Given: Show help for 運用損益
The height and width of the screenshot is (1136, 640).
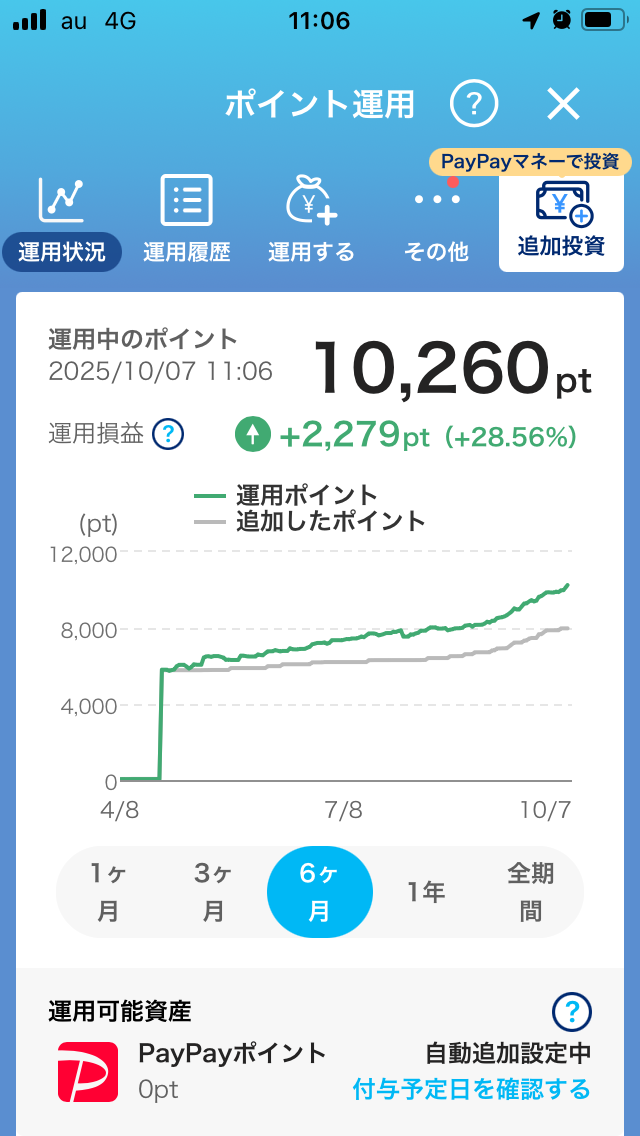Looking at the screenshot, I should (x=168, y=434).
